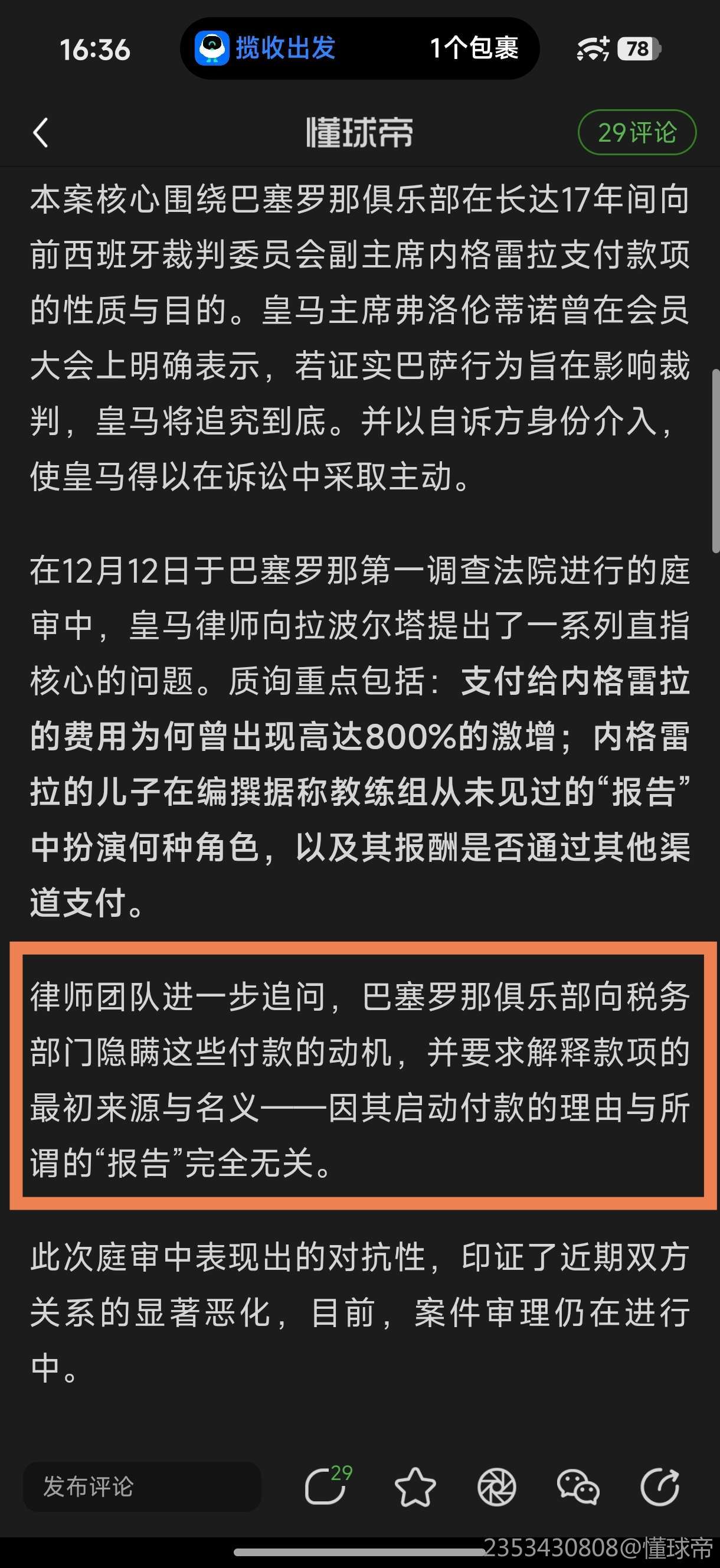Screen dimensions: 720x1568
Task: Open comments via the bubble icon showing 29
Action: [x=327, y=1487]
